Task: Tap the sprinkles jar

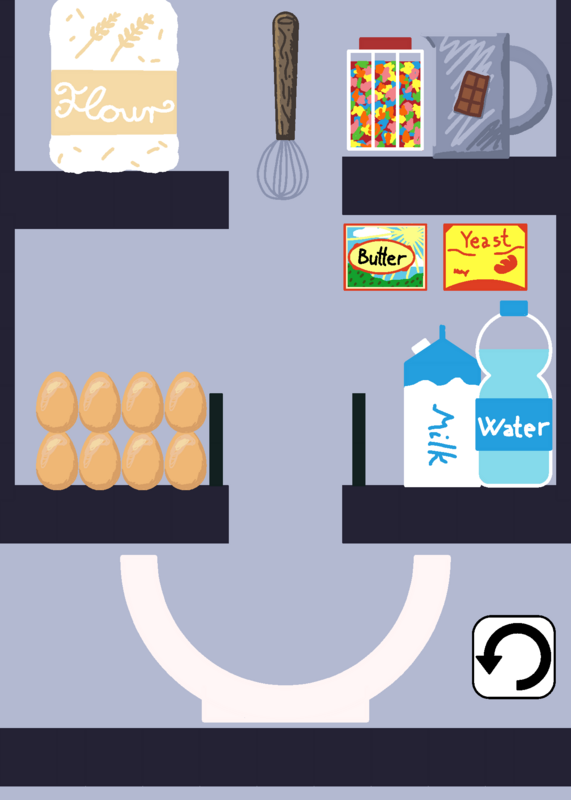Action: [x=385, y=94]
